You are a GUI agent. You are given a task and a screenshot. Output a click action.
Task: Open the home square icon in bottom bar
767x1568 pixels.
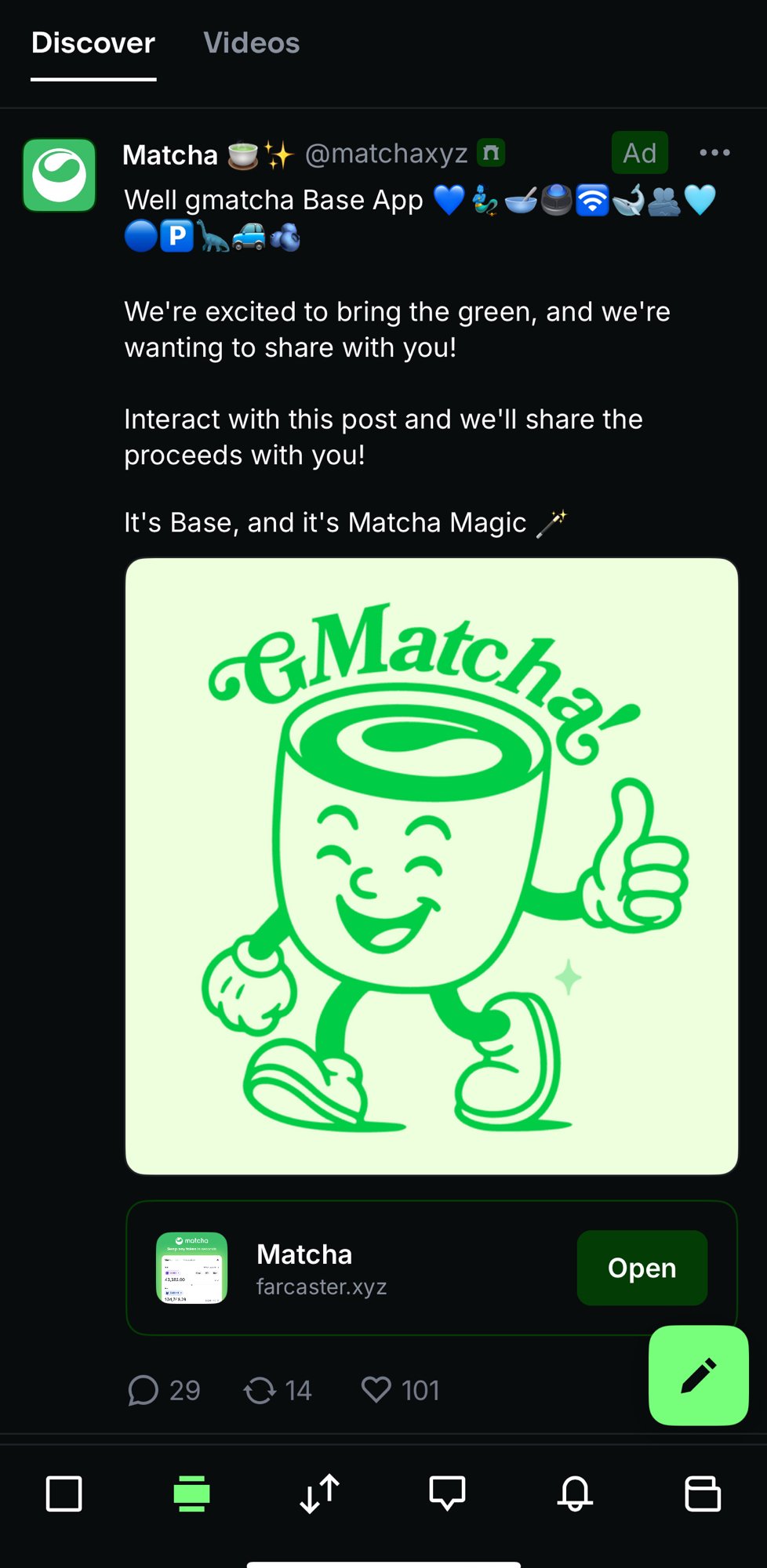click(x=64, y=1494)
